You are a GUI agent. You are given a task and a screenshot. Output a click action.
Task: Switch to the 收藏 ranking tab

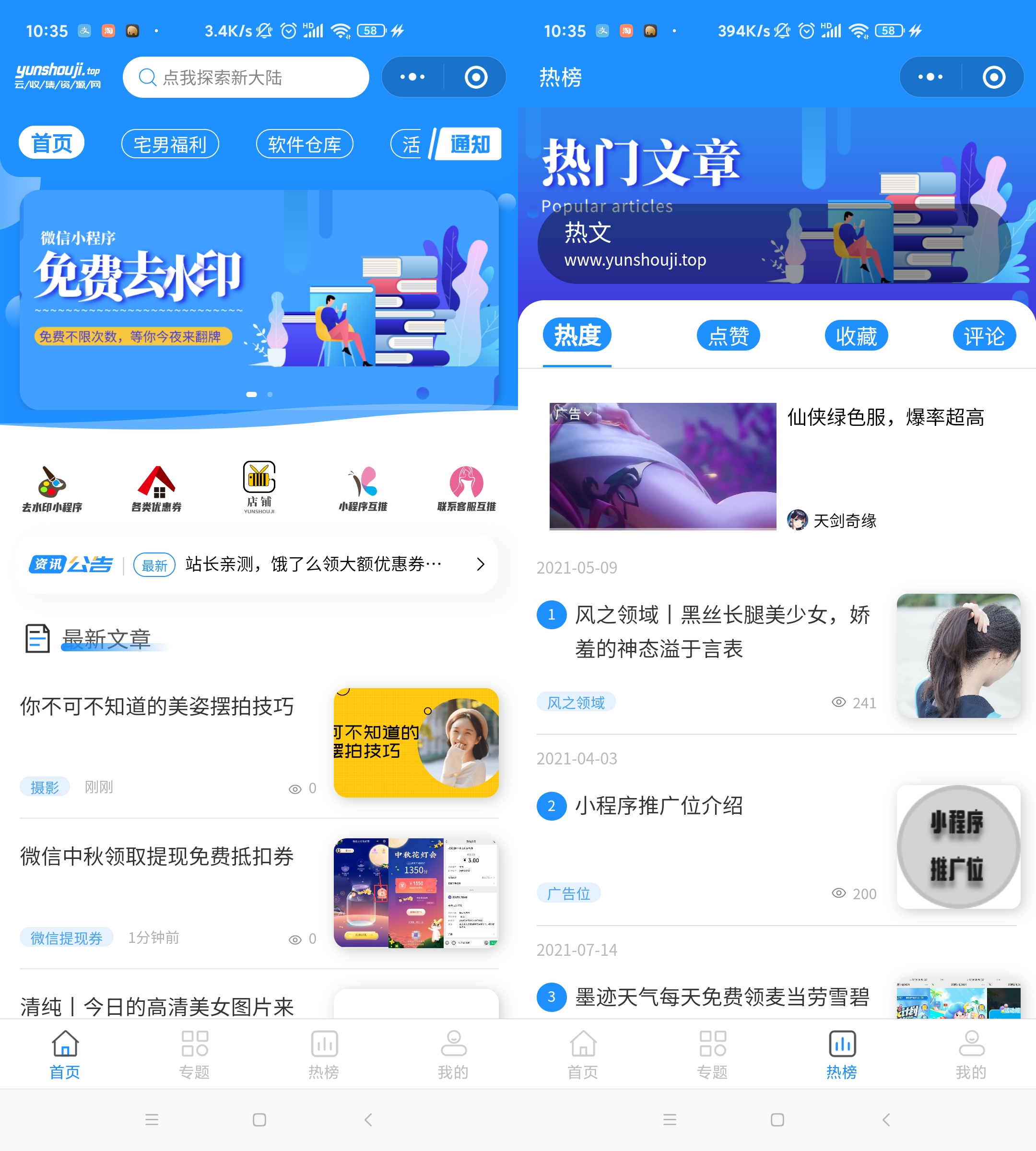856,336
